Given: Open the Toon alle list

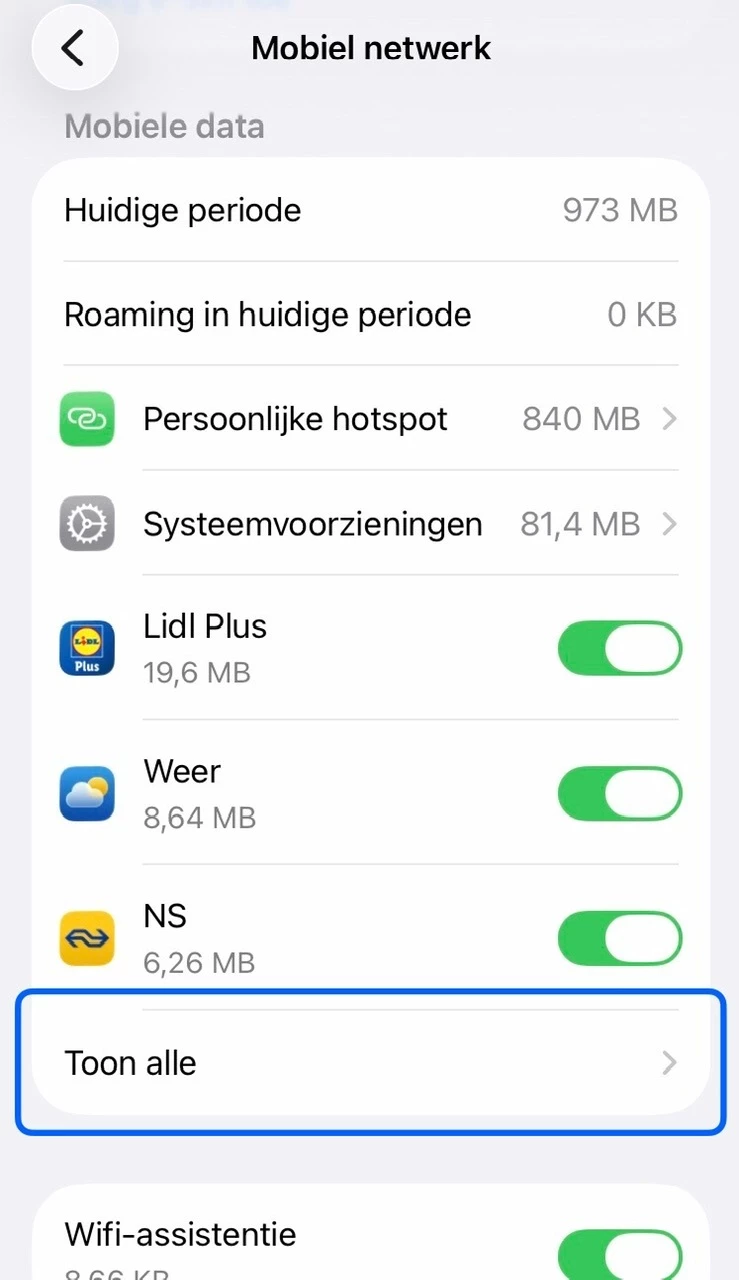Looking at the screenshot, I should pyautogui.click(x=370, y=1063).
